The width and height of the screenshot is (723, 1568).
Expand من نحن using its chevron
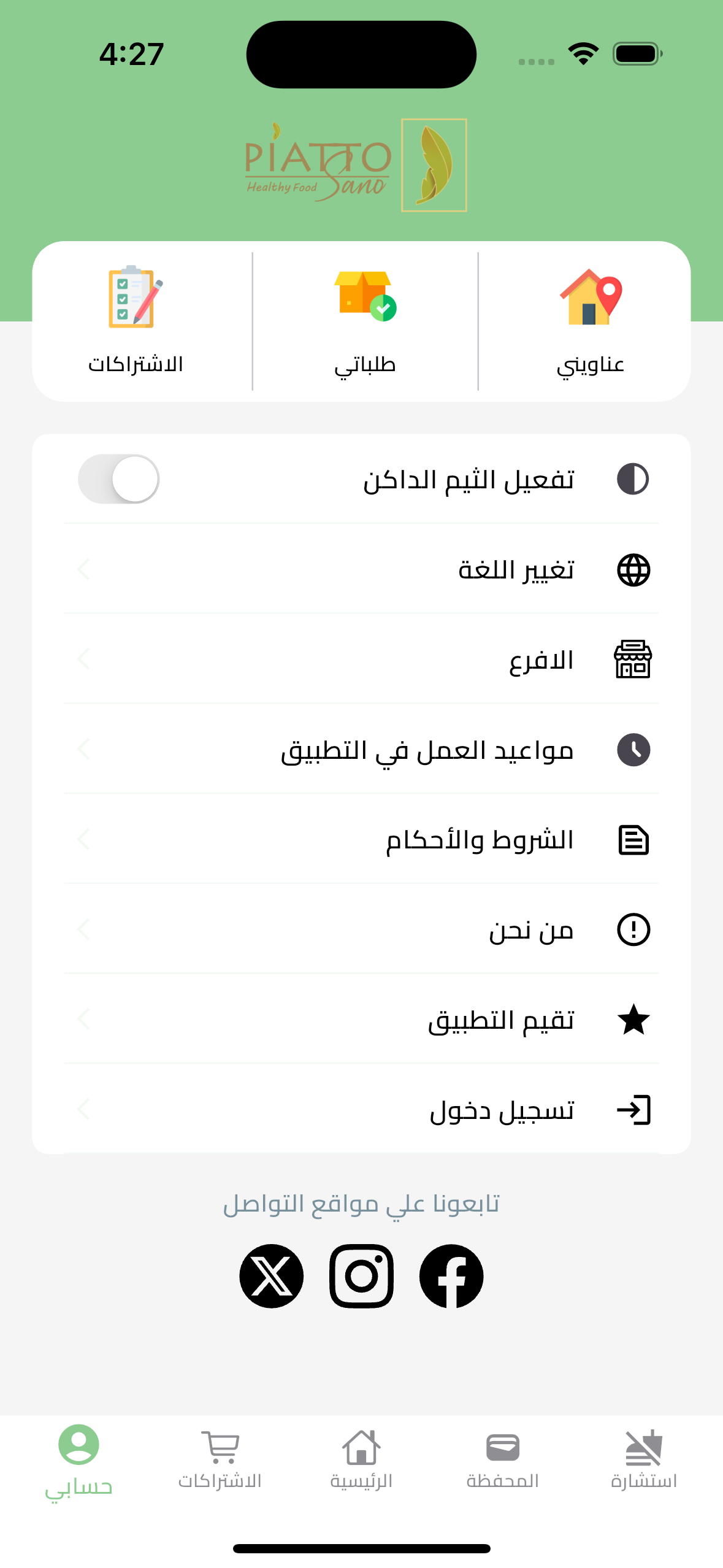pos(83,929)
